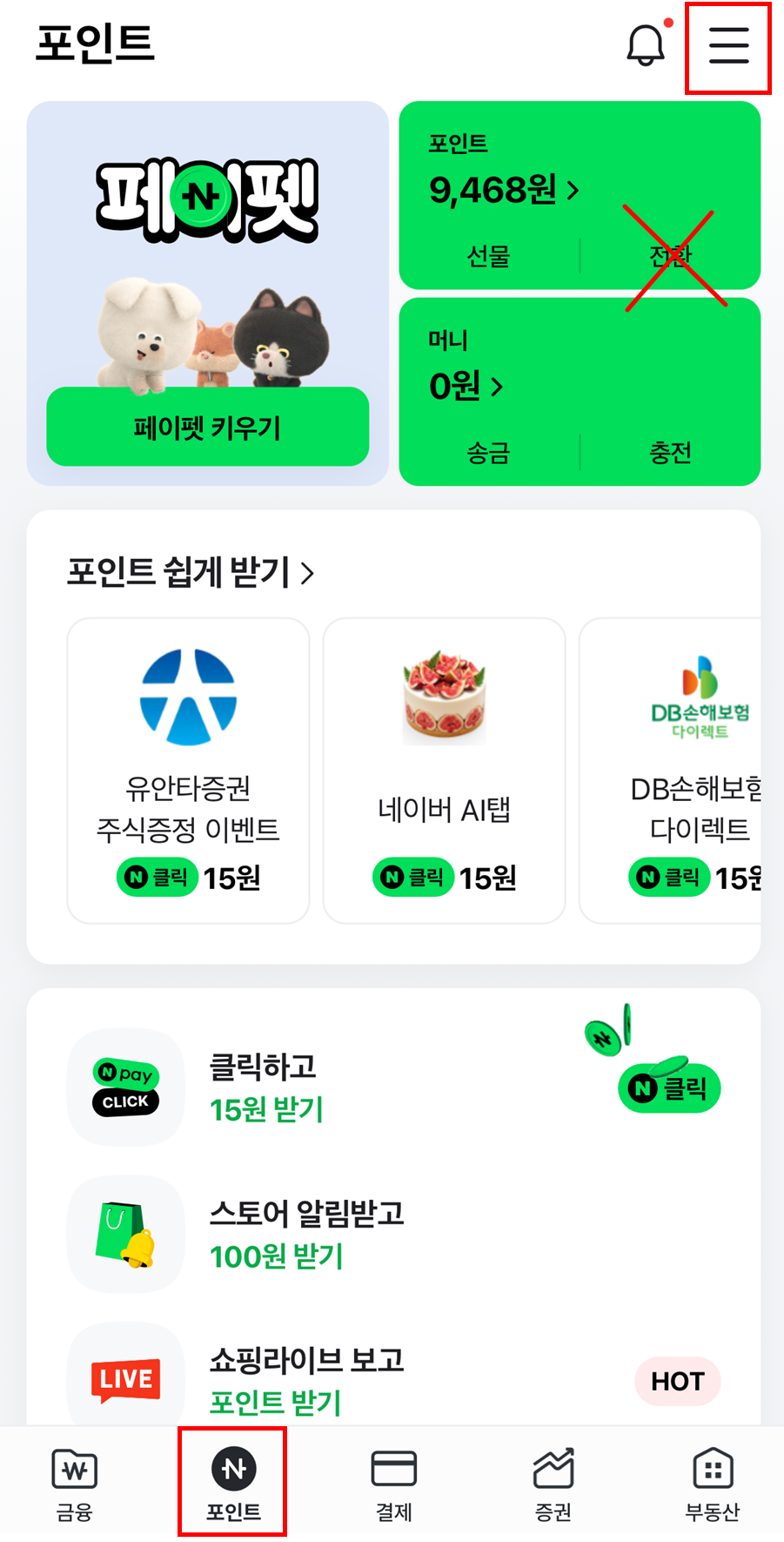Open the 네이버 AI탭 card

click(444, 771)
